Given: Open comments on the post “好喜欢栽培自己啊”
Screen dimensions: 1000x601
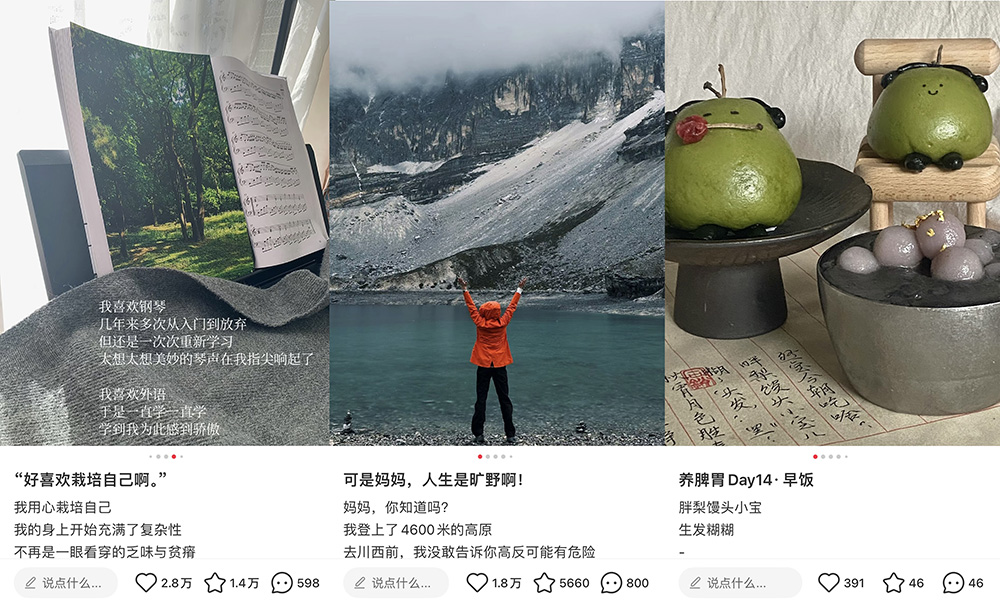Looking at the screenshot, I should (283, 583).
